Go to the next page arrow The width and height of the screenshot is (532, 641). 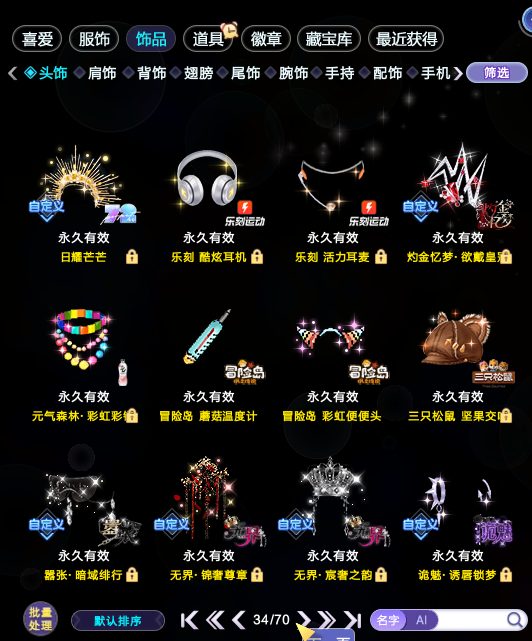(x=303, y=620)
